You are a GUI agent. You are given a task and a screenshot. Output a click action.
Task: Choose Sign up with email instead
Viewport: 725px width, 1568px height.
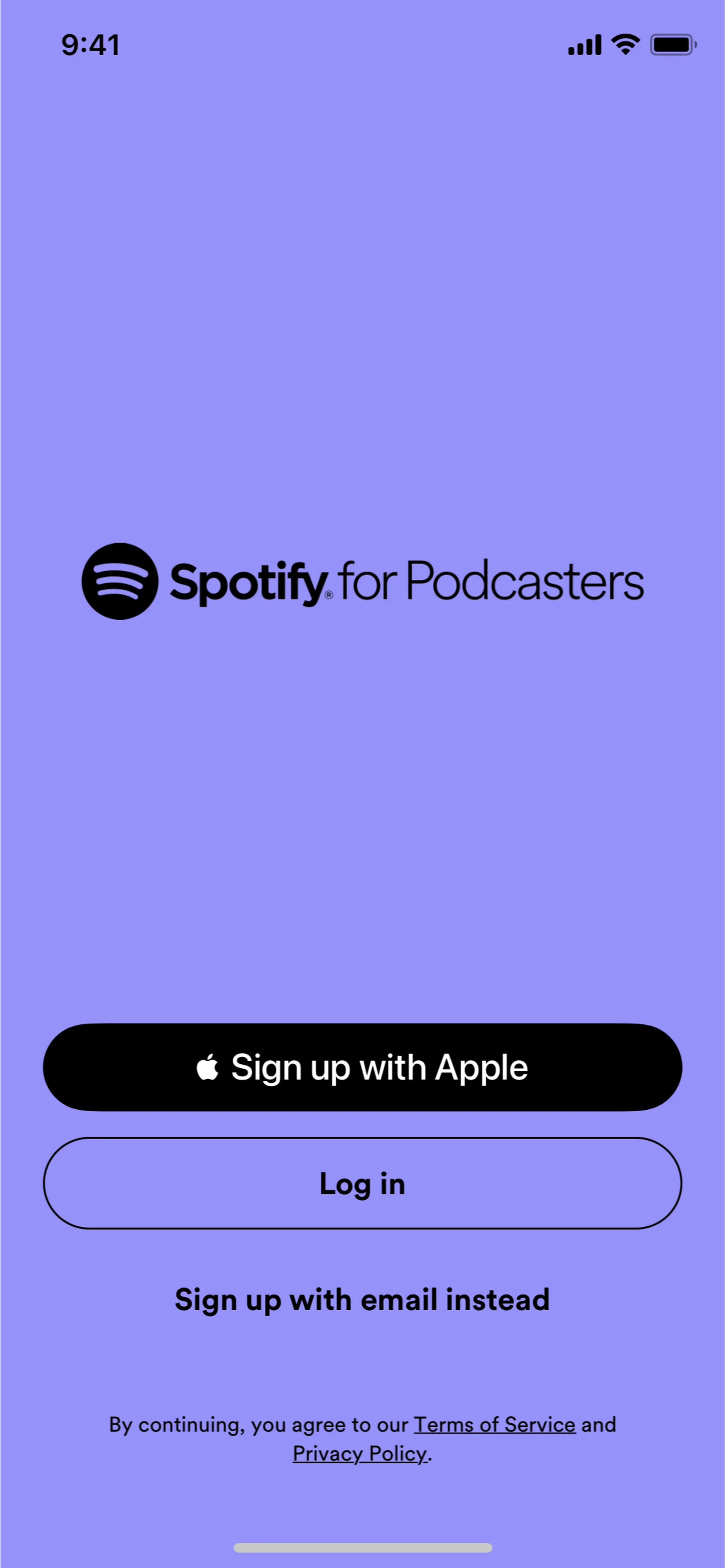(x=362, y=1300)
